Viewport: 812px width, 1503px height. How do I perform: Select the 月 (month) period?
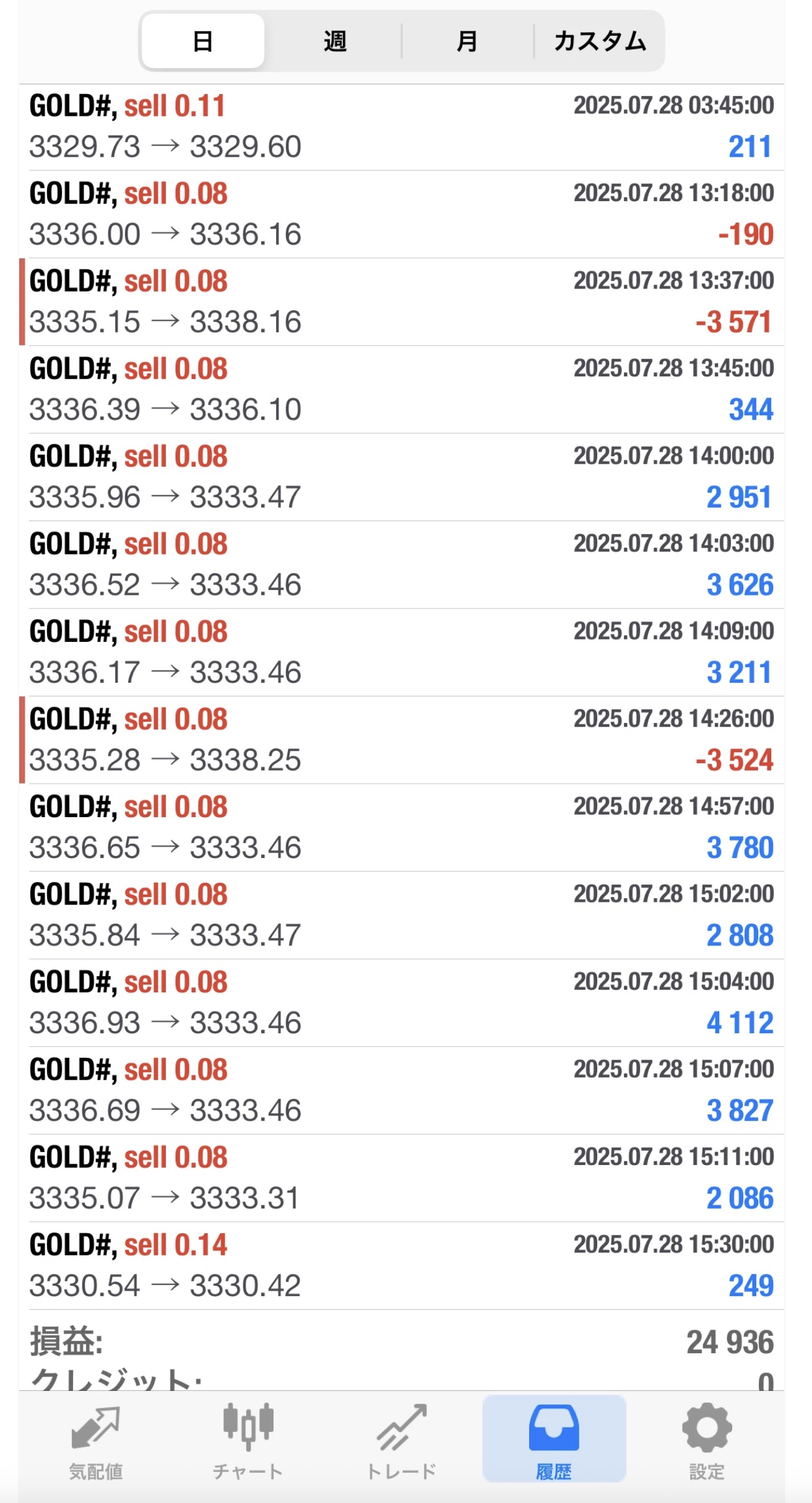(x=467, y=41)
